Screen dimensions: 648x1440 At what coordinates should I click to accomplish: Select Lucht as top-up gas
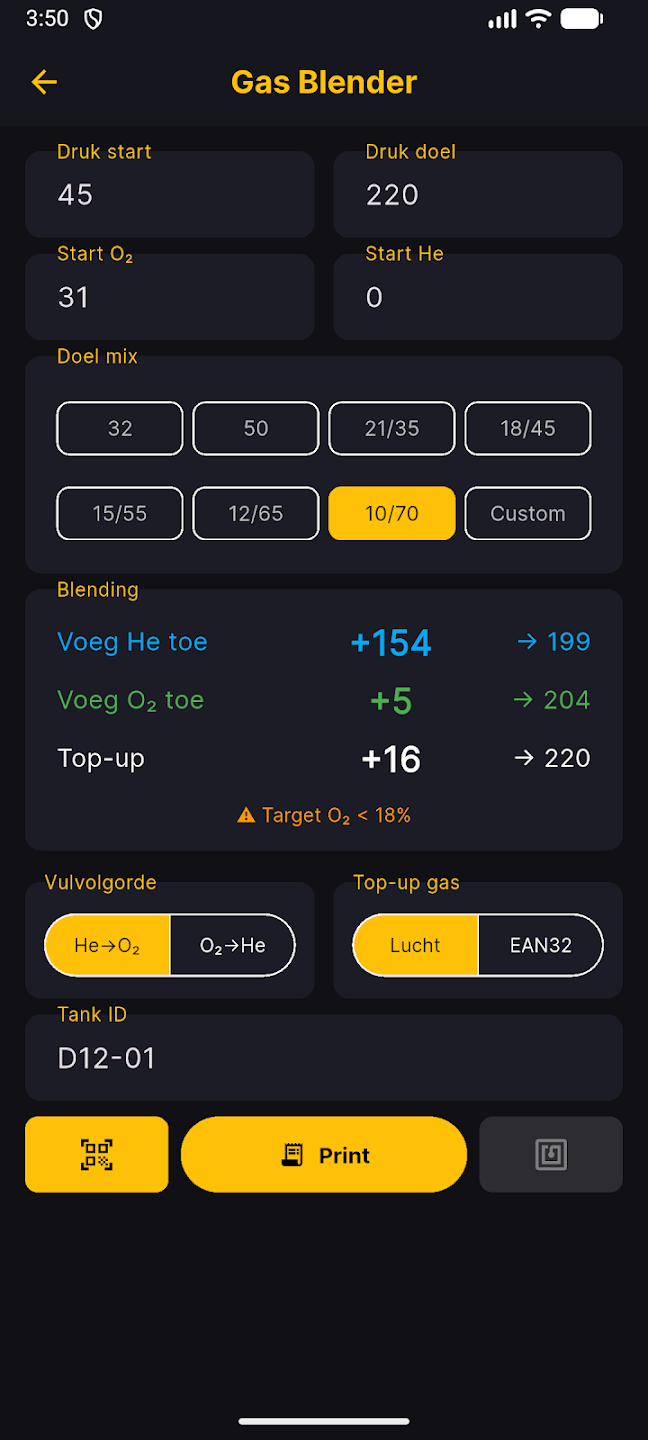click(415, 945)
